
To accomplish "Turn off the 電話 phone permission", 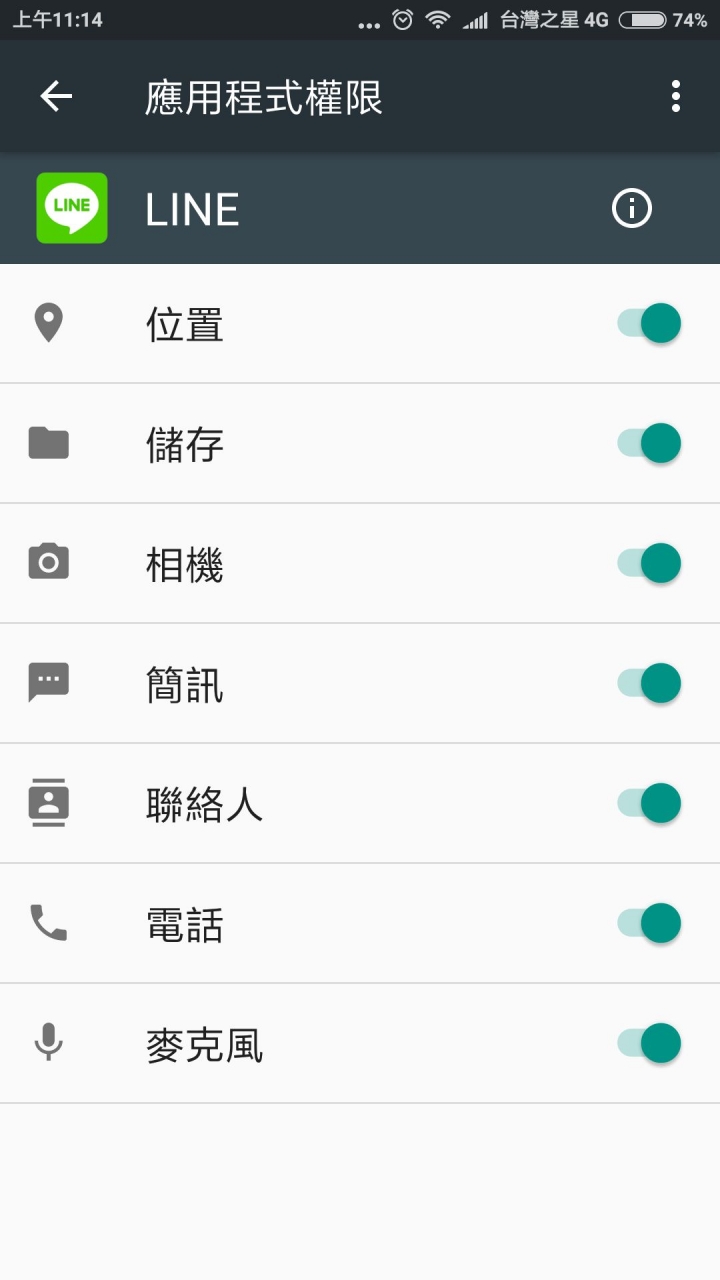I will tap(649, 923).
